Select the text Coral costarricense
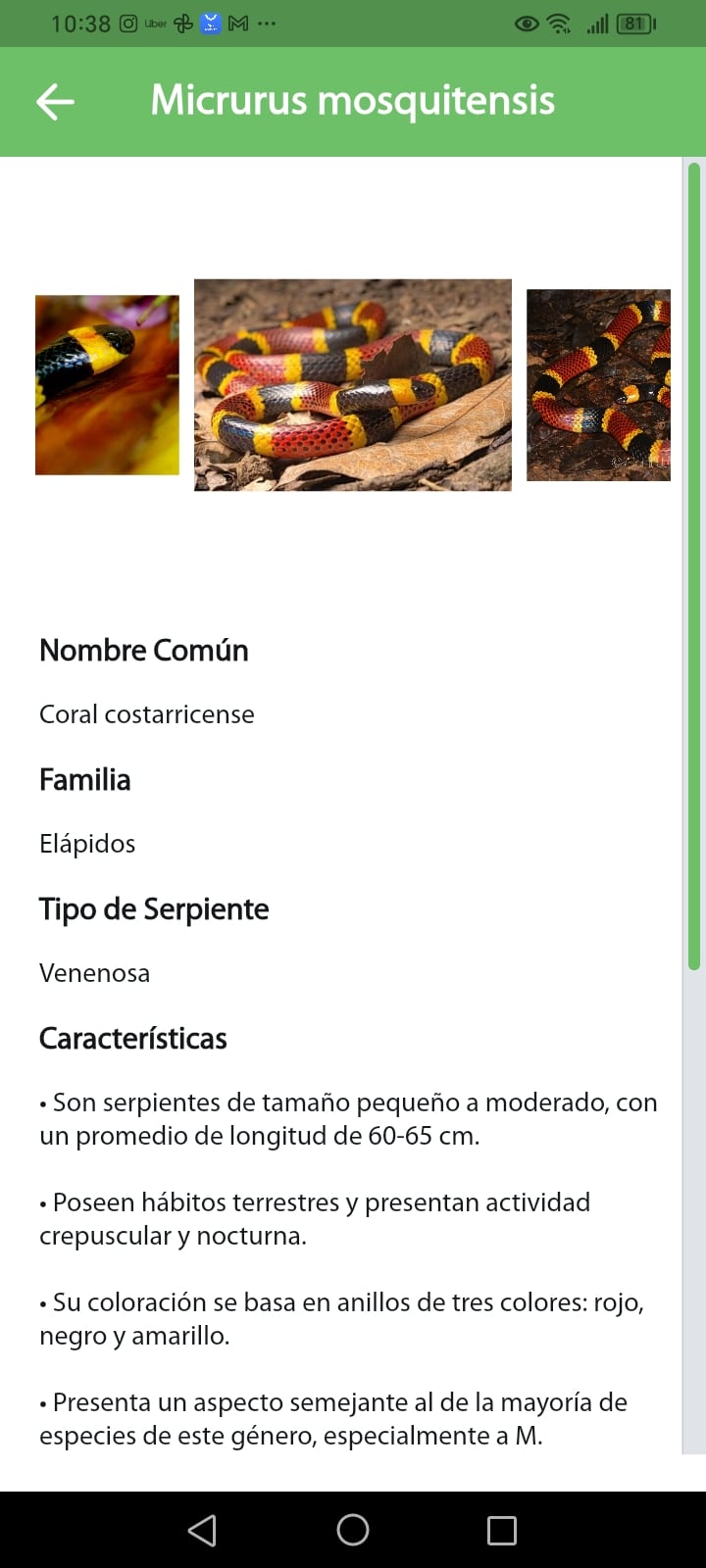Screen dimensions: 706x1568 click(147, 714)
